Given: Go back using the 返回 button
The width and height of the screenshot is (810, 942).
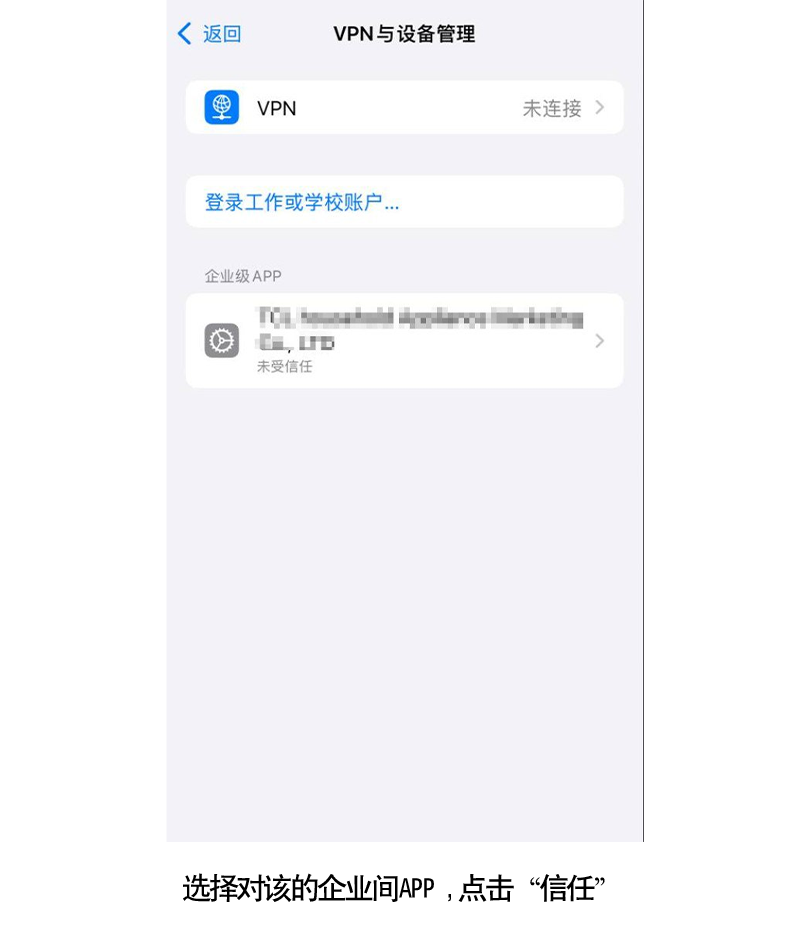Looking at the screenshot, I should (210, 34).
